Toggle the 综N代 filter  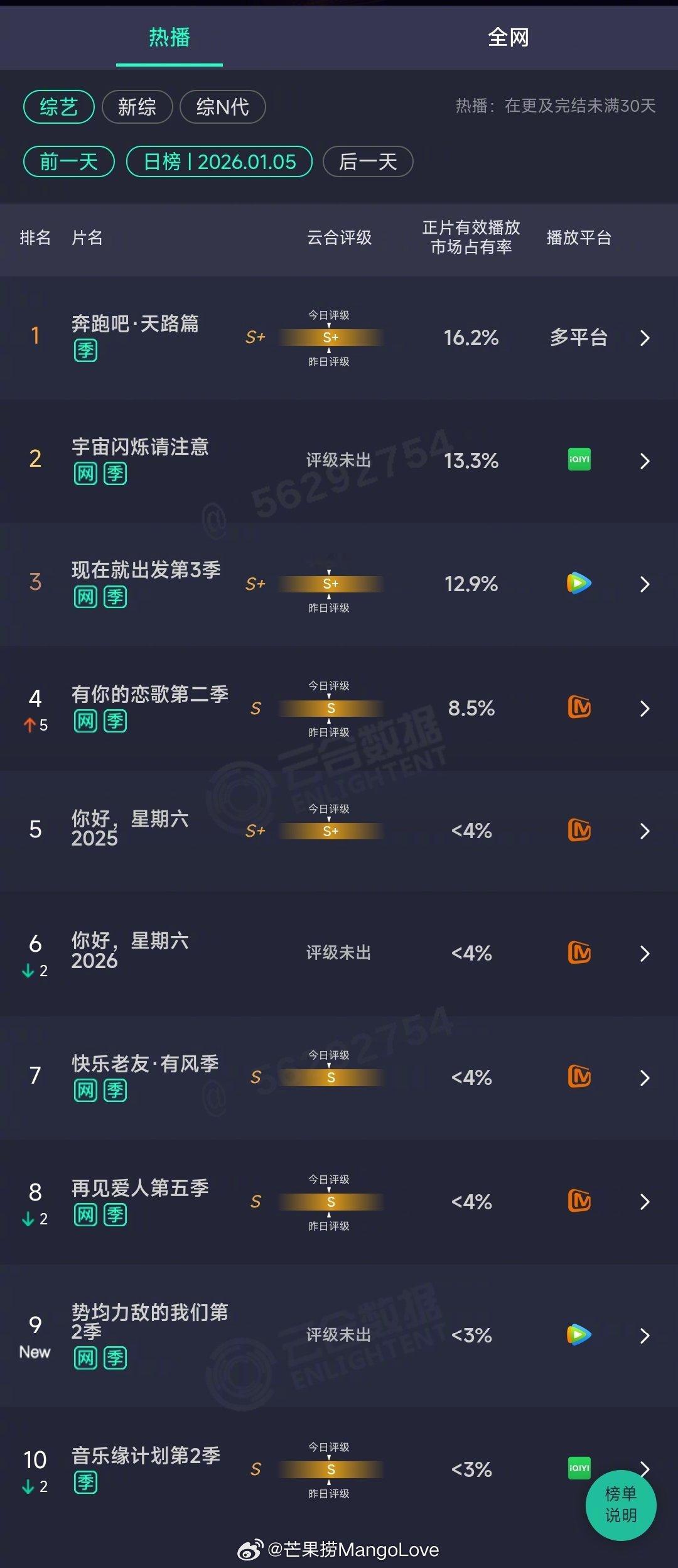click(x=222, y=107)
